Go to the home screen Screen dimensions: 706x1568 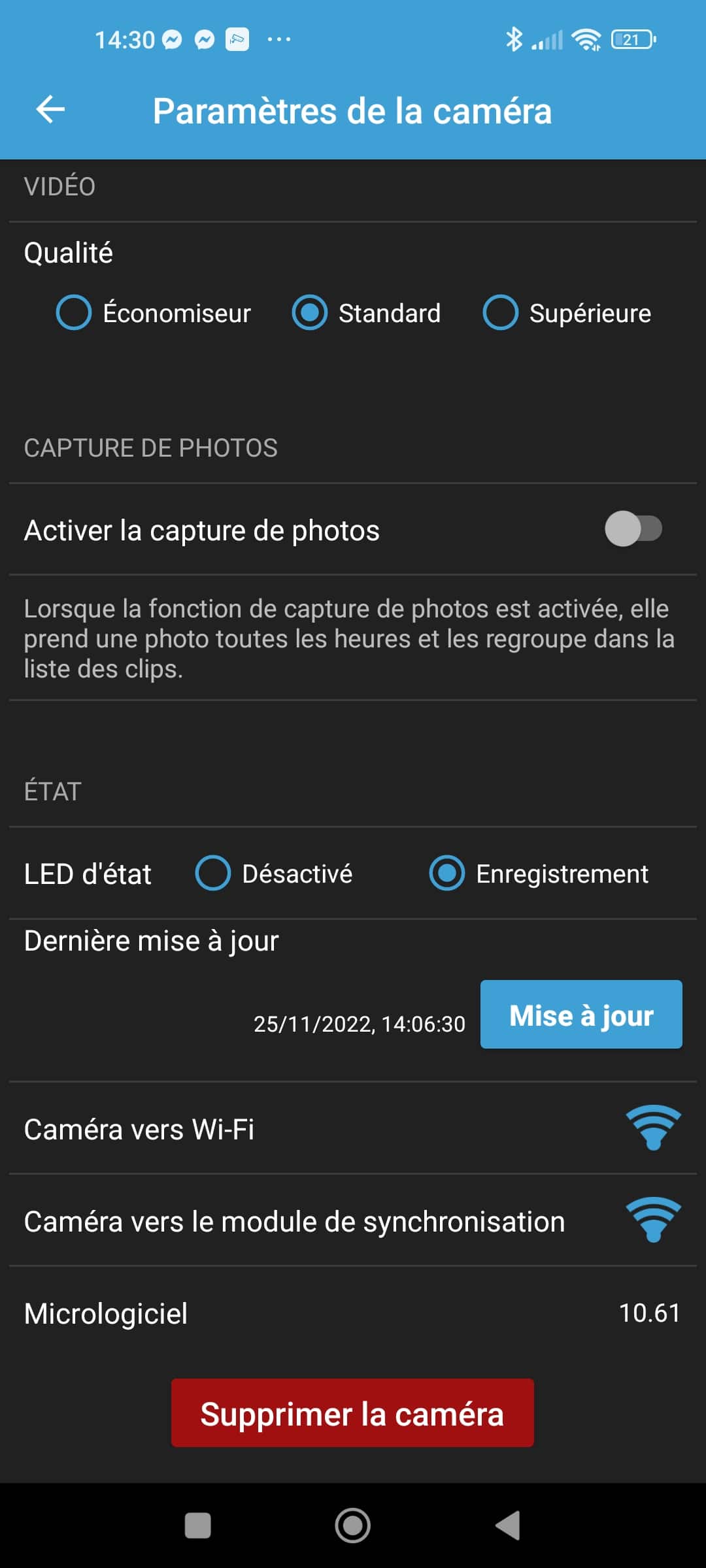353,1526
